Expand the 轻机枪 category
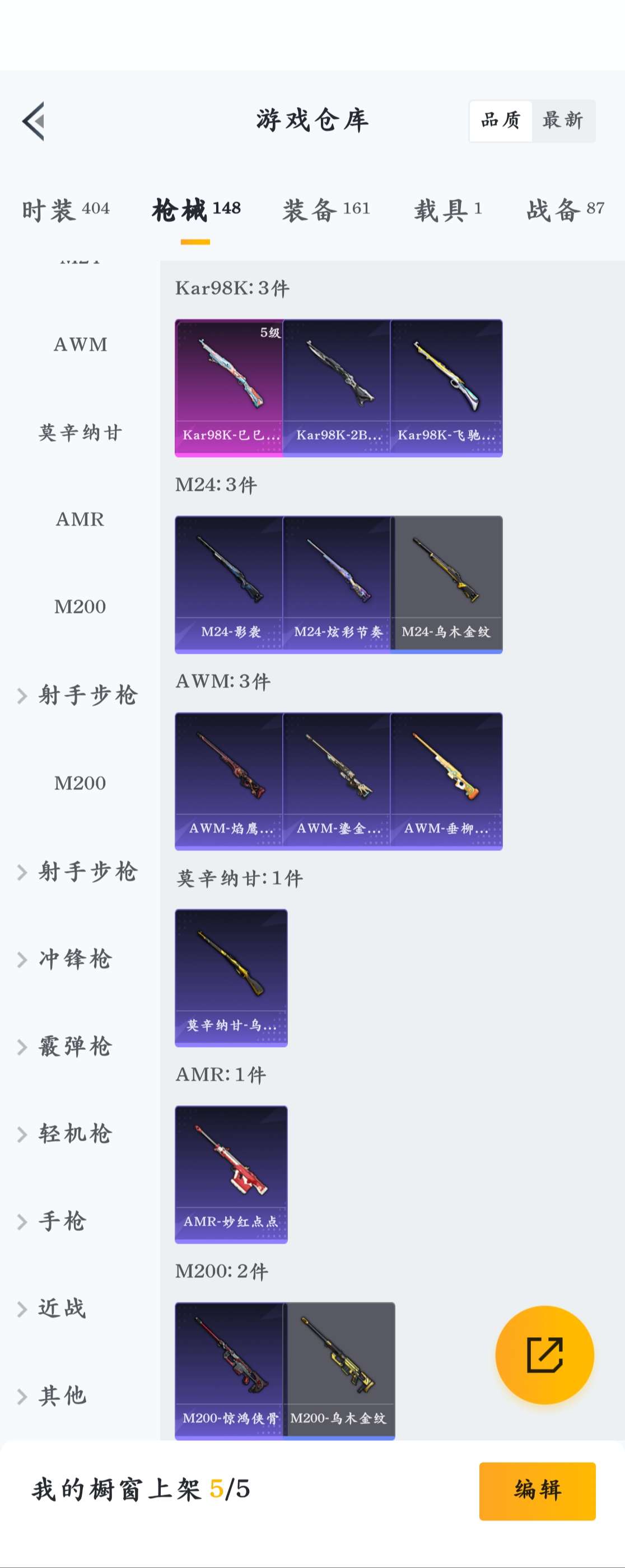625x1568 pixels. 74,1134
